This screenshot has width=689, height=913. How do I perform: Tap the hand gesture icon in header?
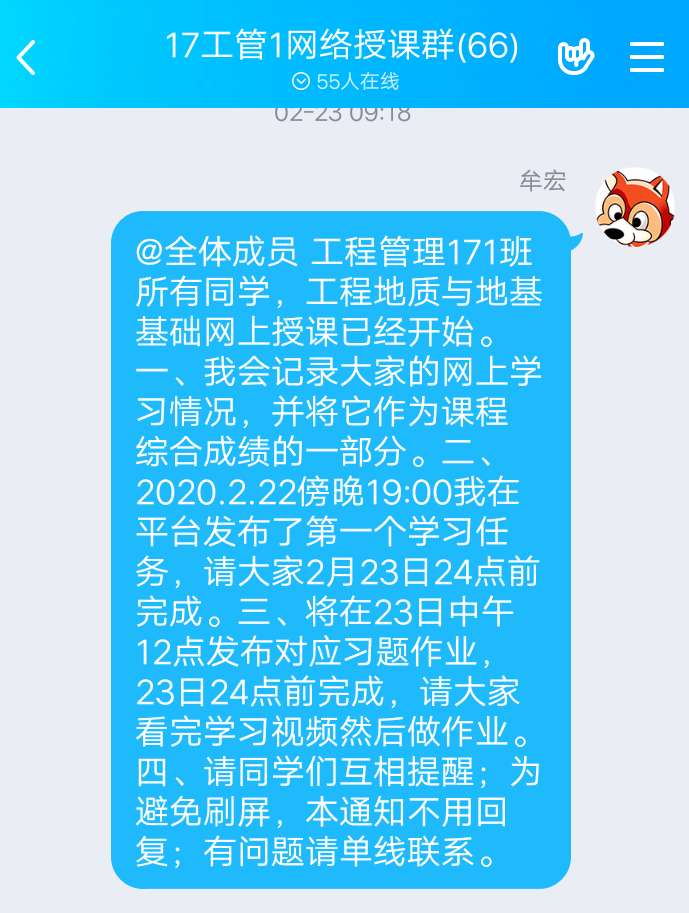pos(575,57)
